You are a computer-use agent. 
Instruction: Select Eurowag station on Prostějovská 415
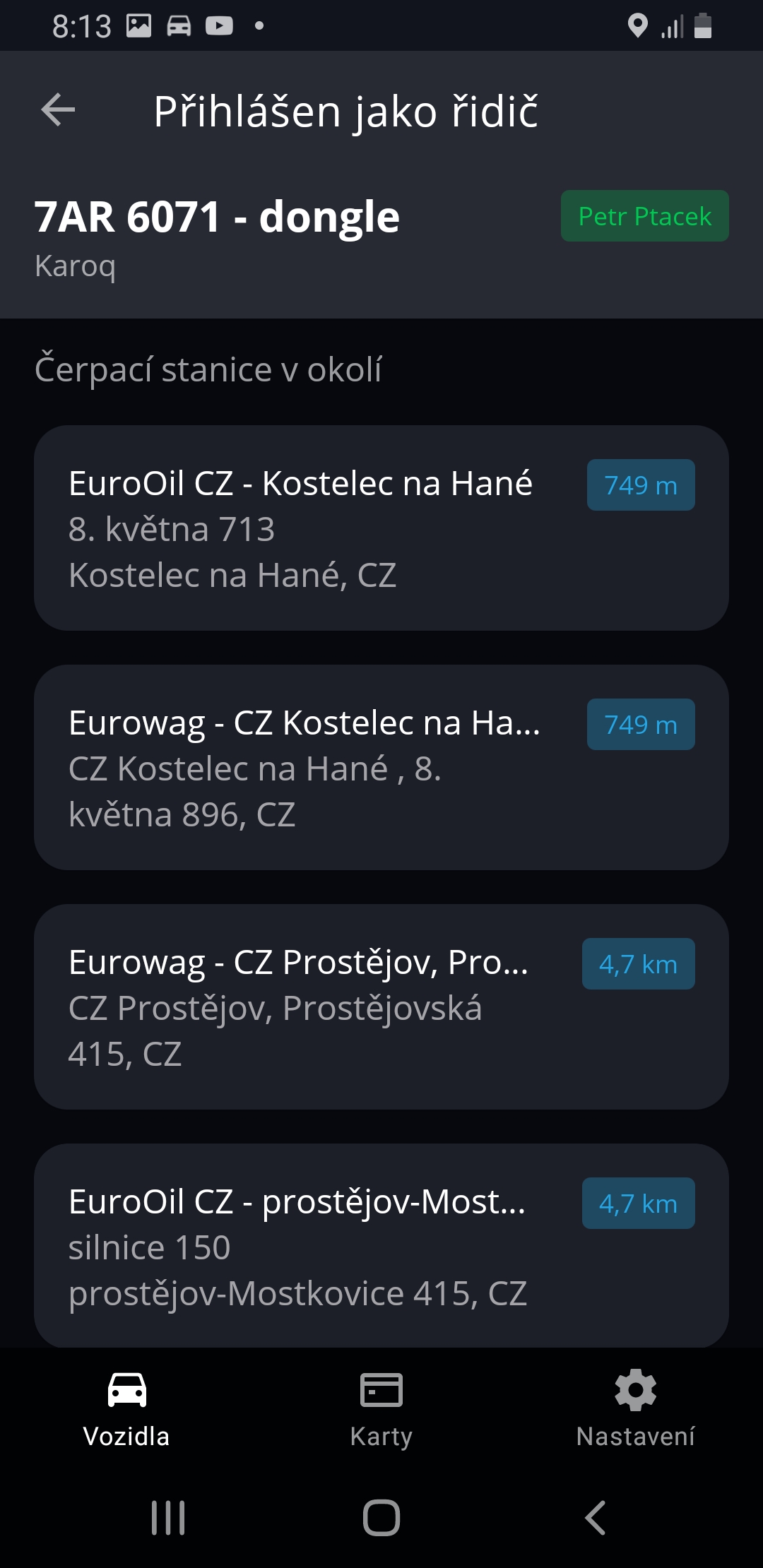pyautogui.click(x=381, y=1006)
